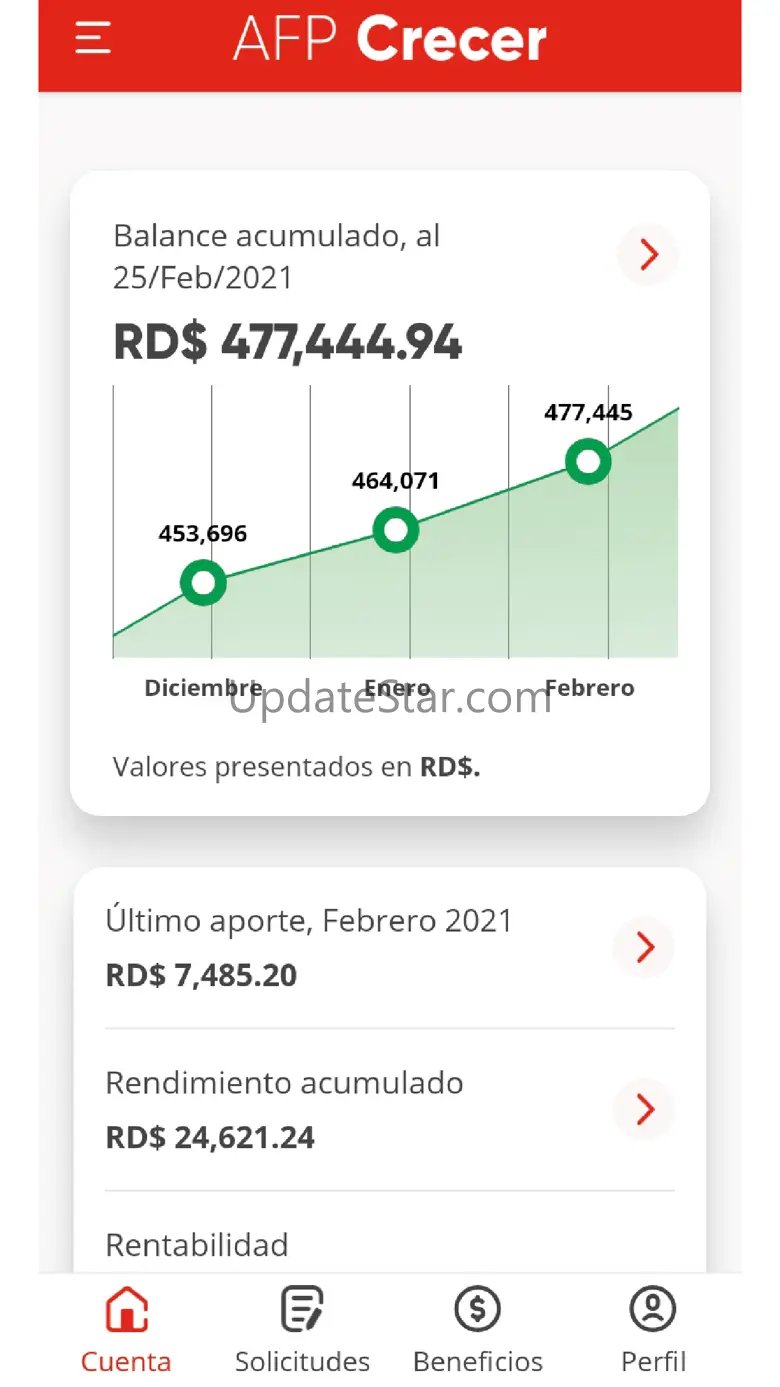780x1387 pixels.
Task: Select the Enero point on the chart
Action: pyautogui.click(x=396, y=529)
